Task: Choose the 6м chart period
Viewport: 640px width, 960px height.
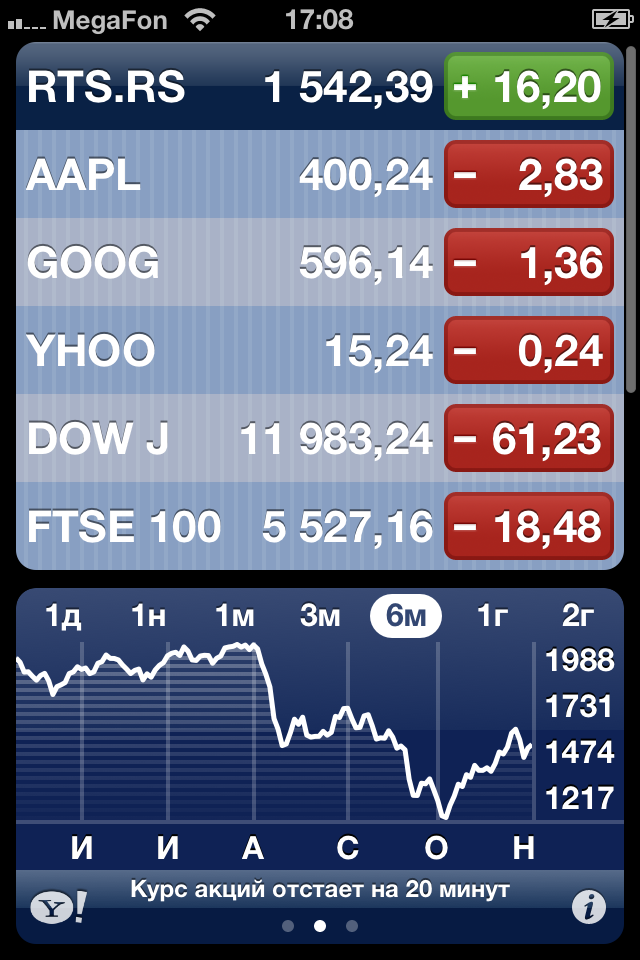Action: coord(406,617)
